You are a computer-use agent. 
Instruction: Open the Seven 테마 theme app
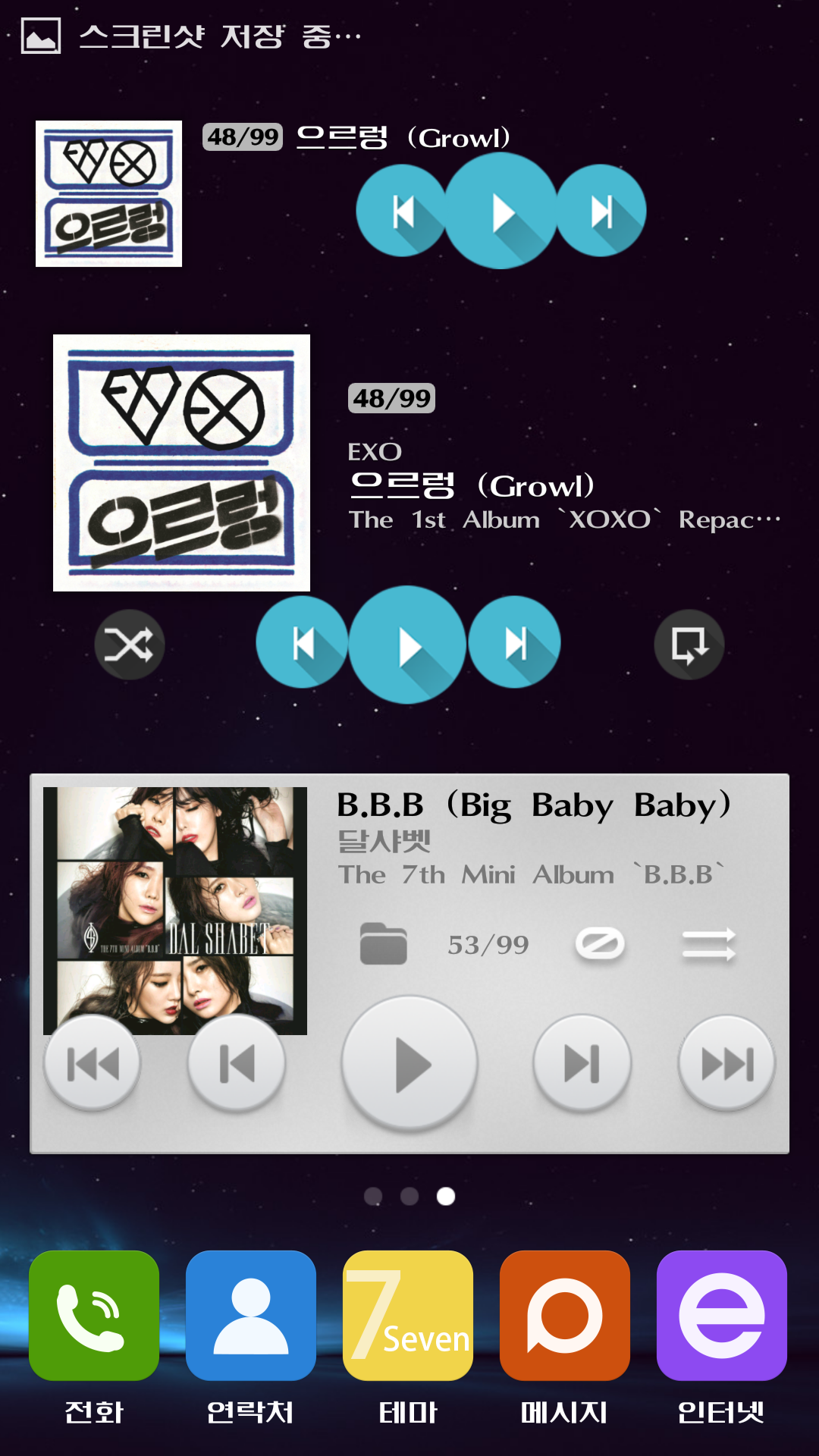point(408,1316)
